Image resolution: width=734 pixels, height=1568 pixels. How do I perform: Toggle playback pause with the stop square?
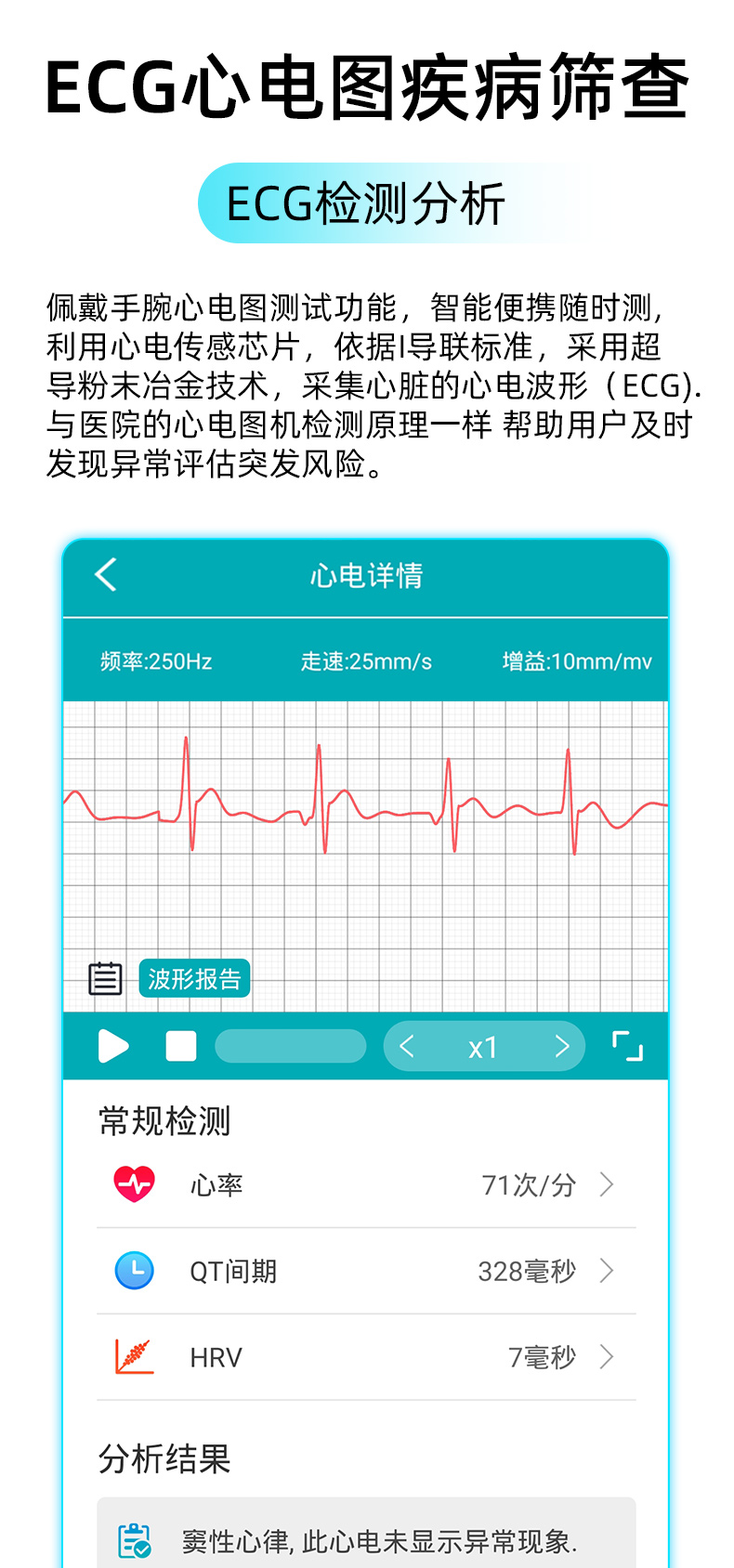[180, 1046]
